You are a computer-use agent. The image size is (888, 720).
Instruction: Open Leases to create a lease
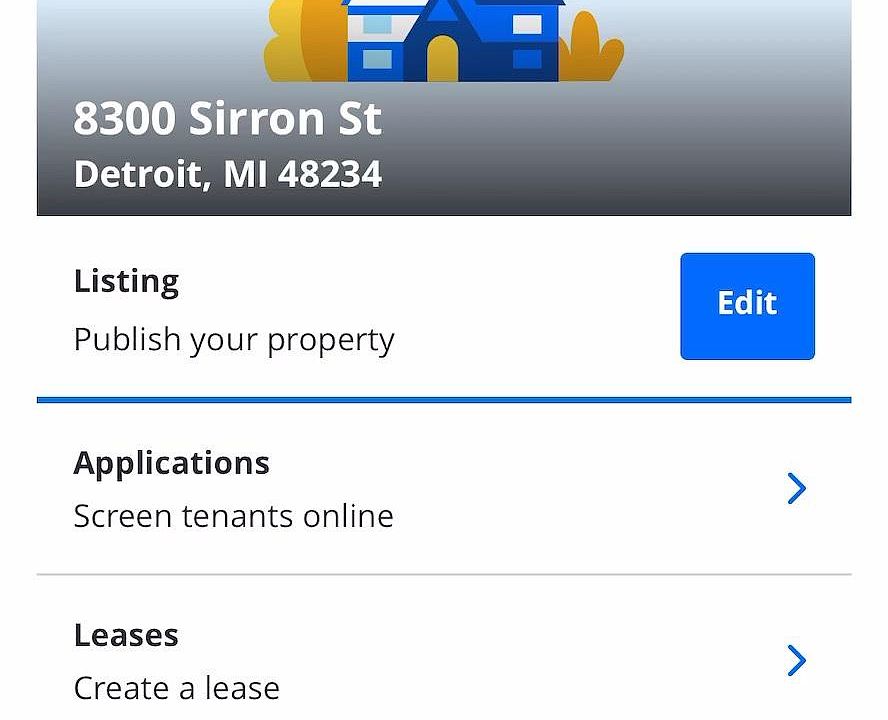[x=444, y=660]
